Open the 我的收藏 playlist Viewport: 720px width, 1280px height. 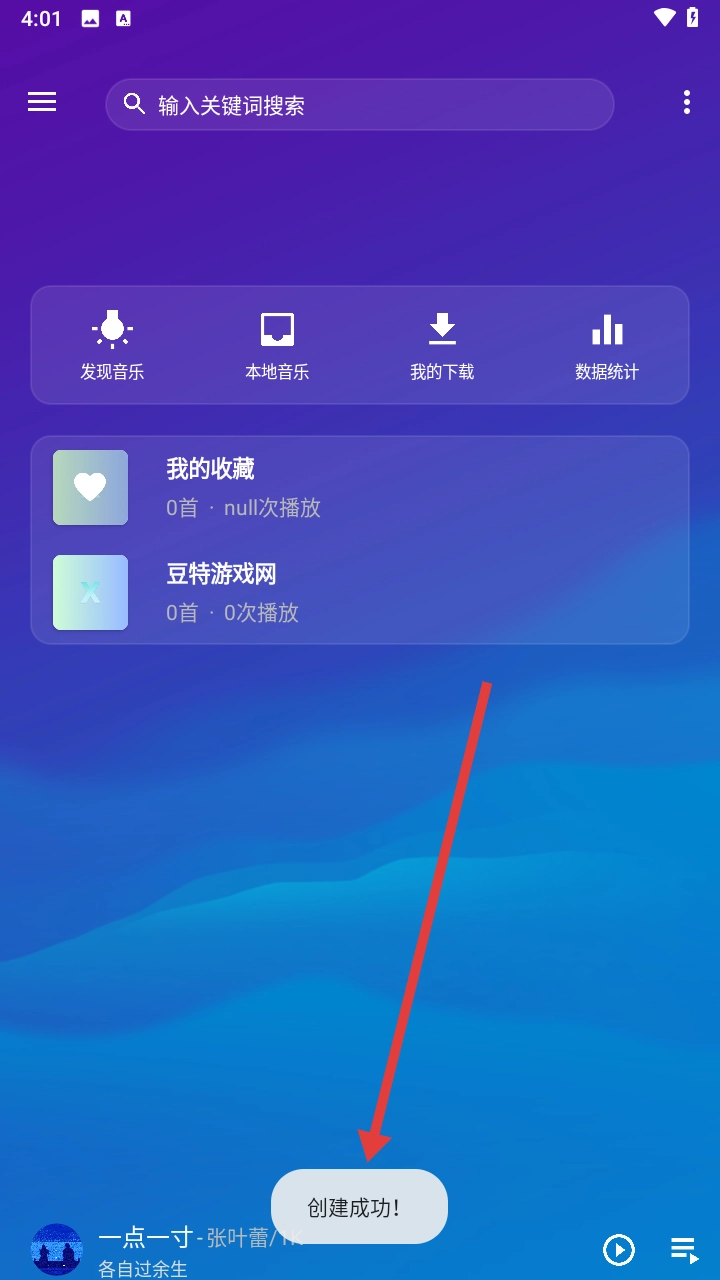coord(360,487)
